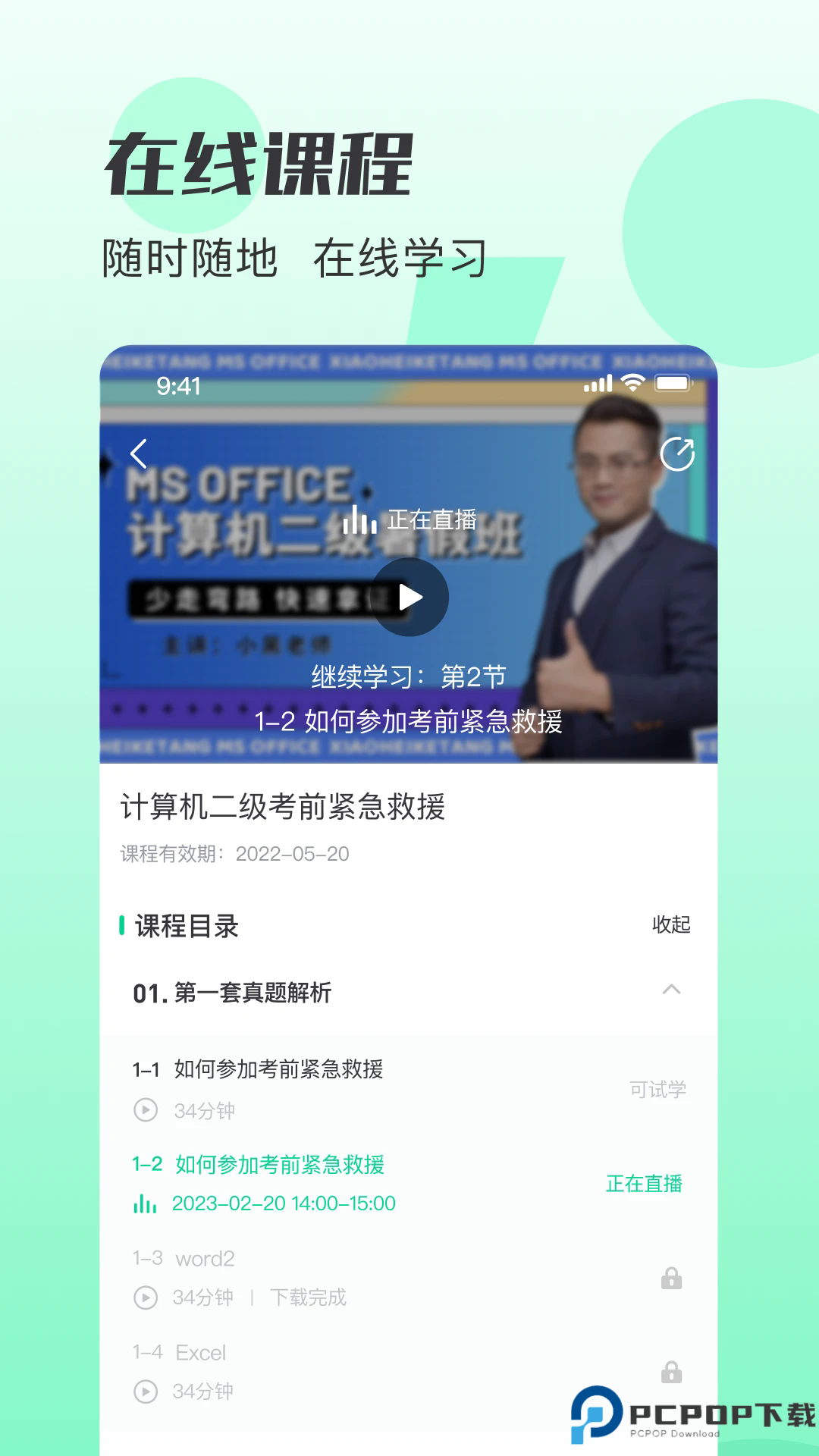The image size is (819, 1456).
Task: Click the live broadcast bars icon near 正在直播
Action: click(x=361, y=520)
